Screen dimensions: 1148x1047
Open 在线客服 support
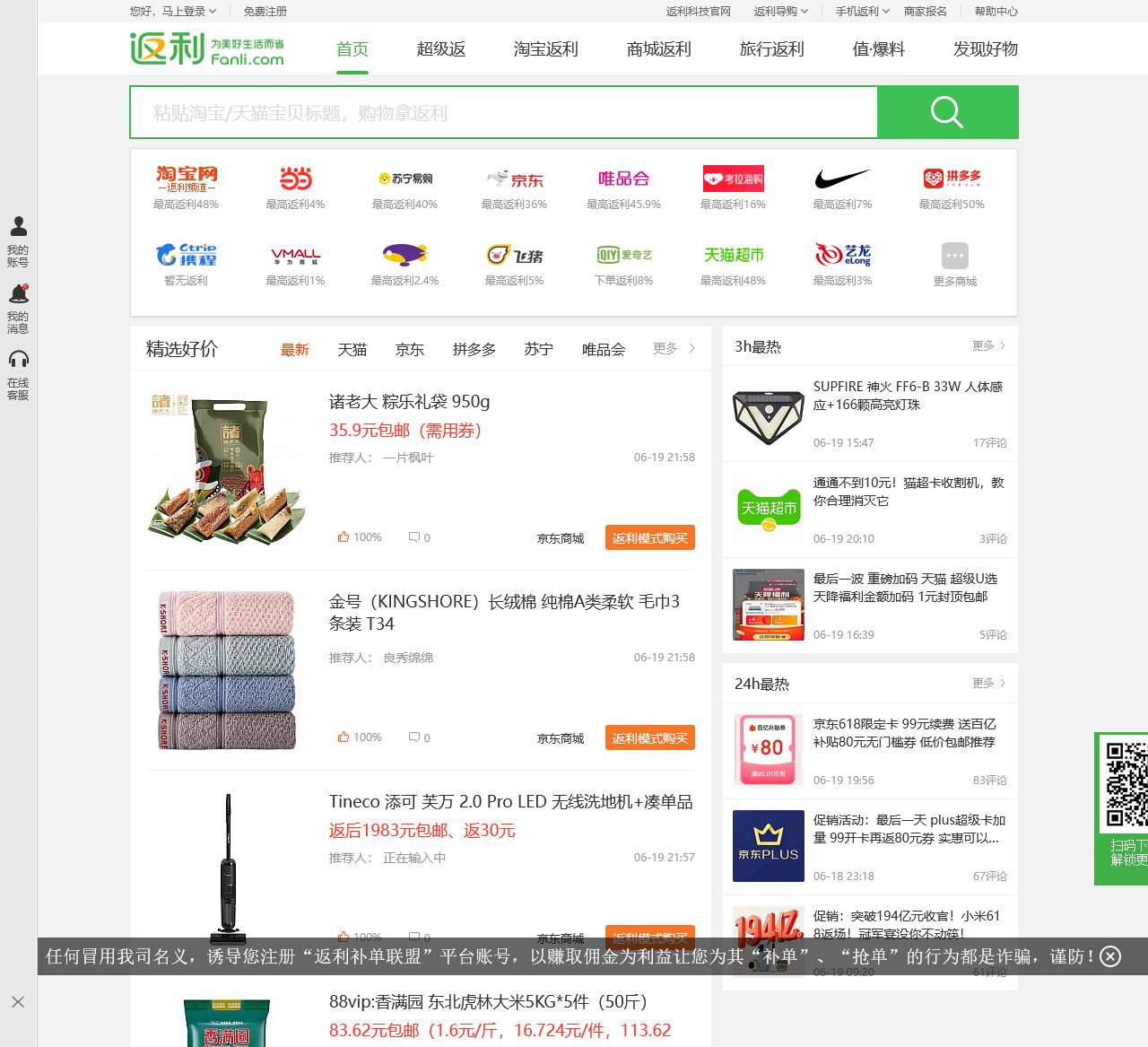point(18,374)
